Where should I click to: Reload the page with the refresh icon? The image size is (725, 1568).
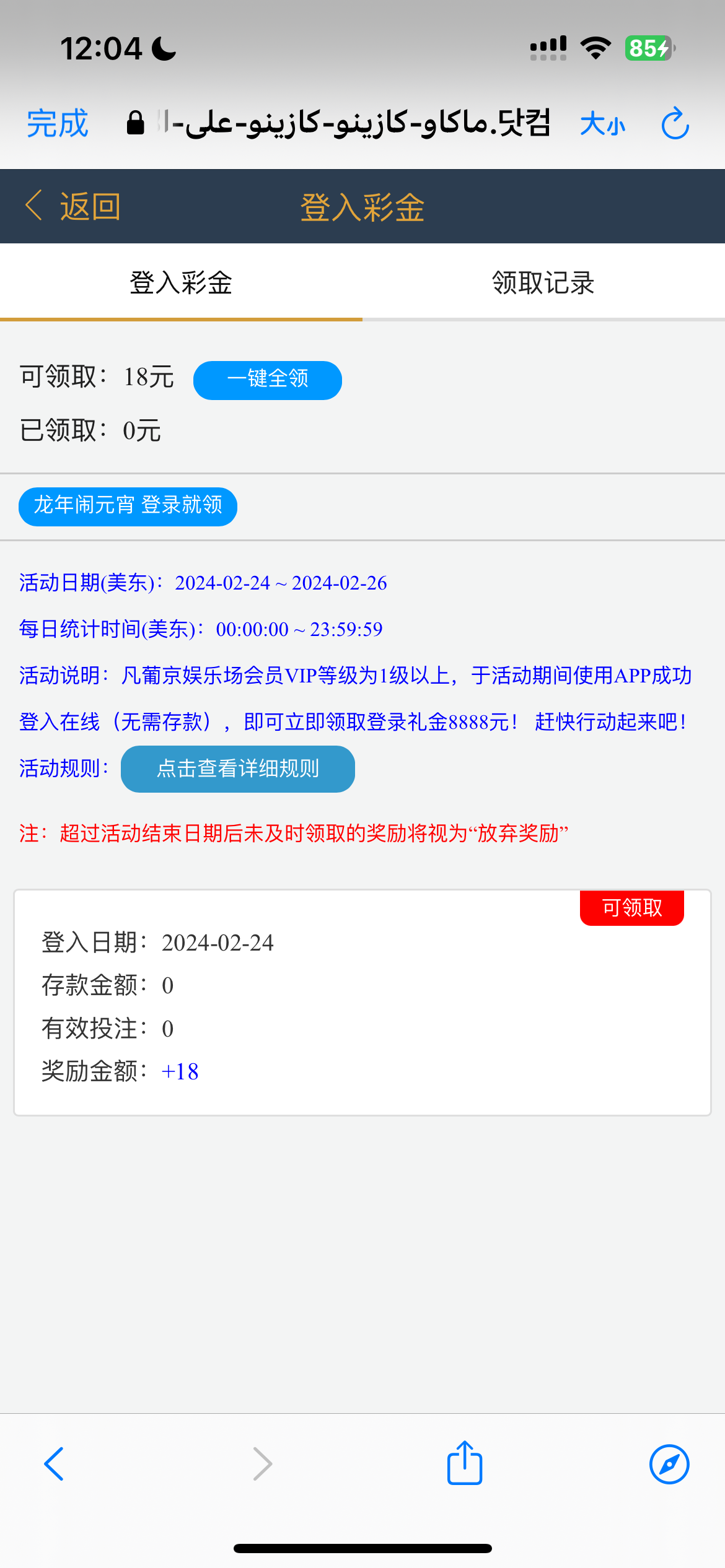[675, 124]
